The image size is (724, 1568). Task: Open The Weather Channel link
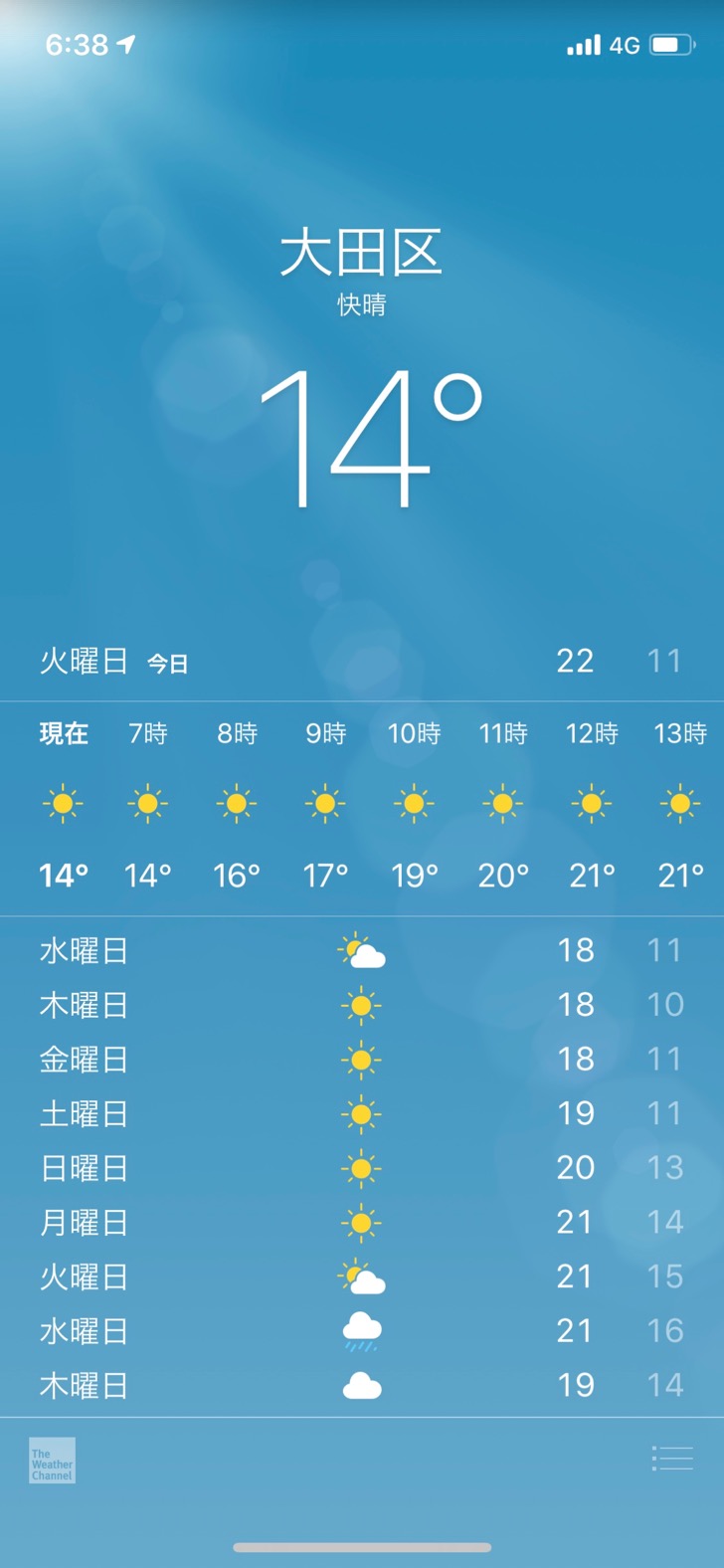(52, 1461)
